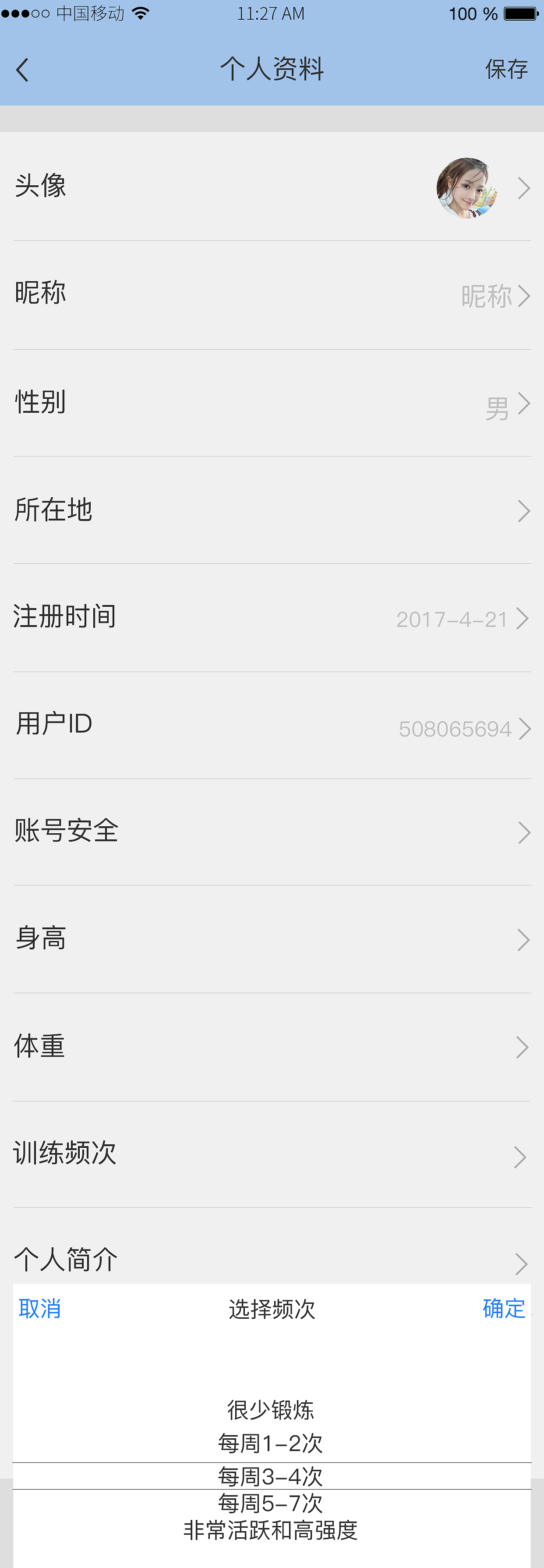
Task: Tap the circular avatar photo thumbnail
Action: (x=467, y=188)
